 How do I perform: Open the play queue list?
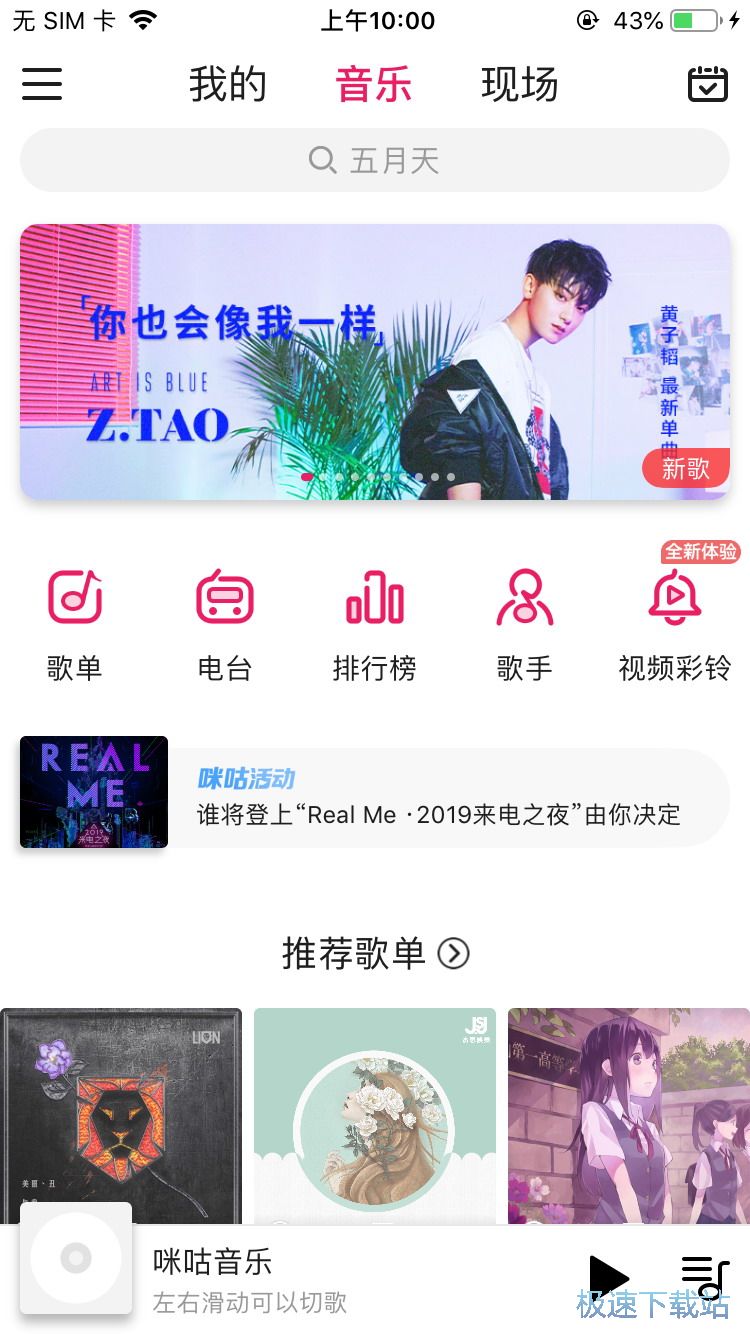704,1277
